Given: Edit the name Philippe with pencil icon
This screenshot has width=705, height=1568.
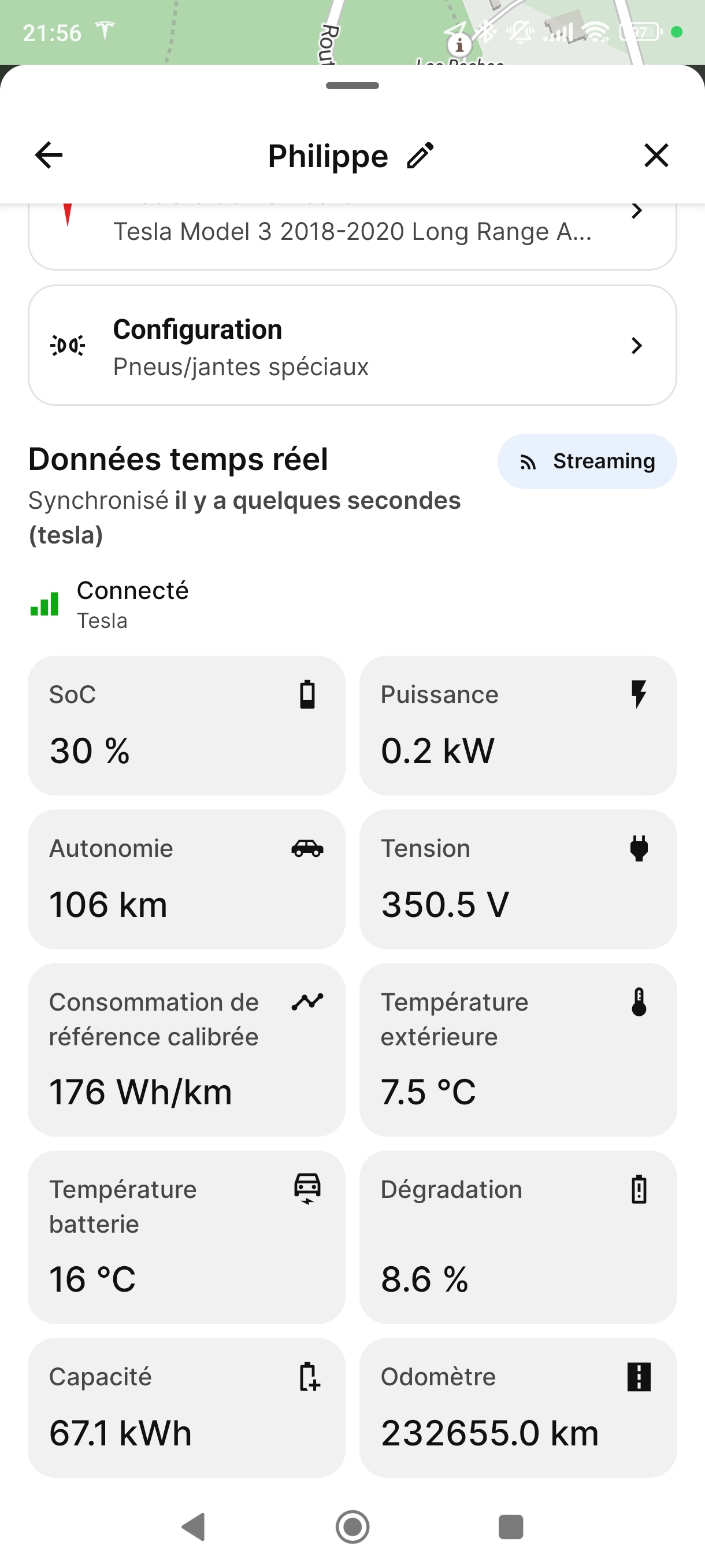Looking at the screenshot, I should click(420, 155).
